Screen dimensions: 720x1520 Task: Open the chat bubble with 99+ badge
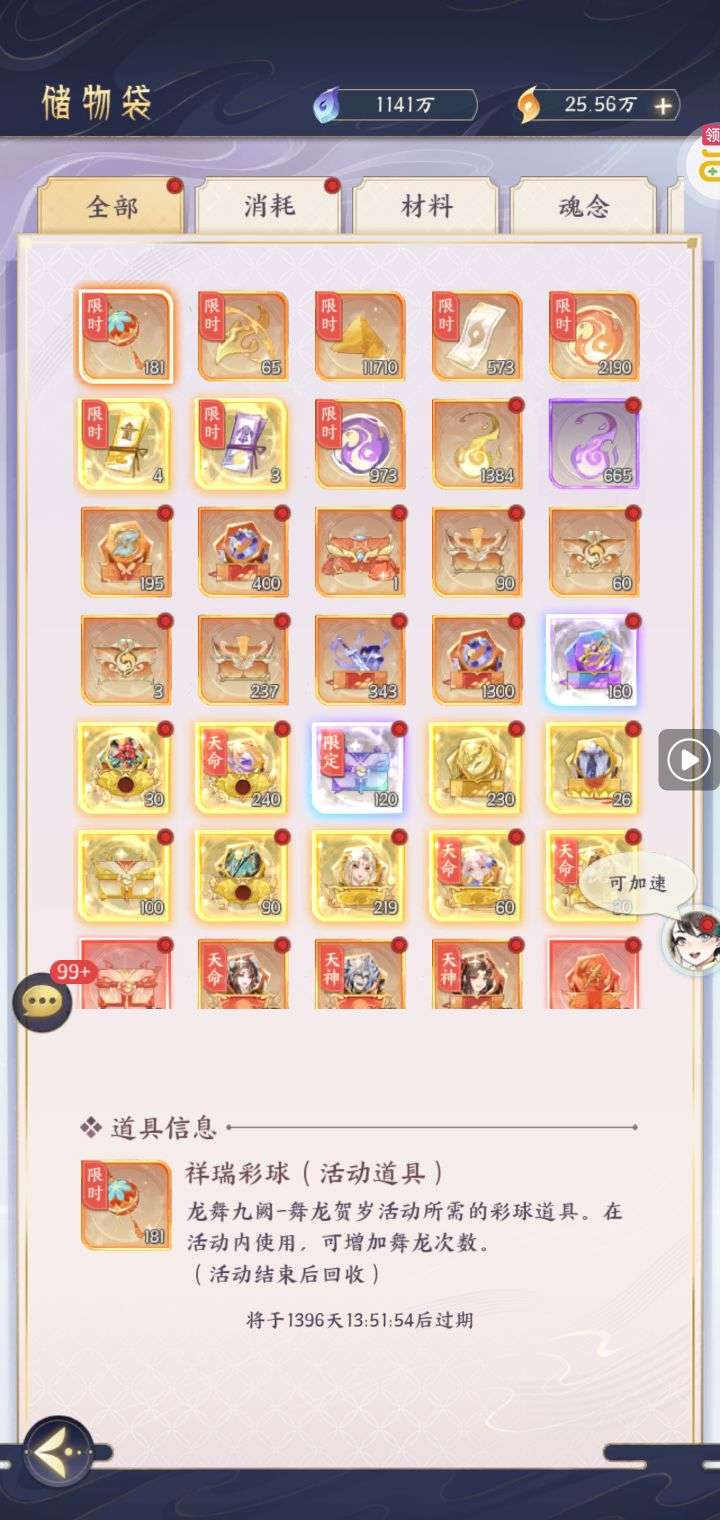(43, 1001)
